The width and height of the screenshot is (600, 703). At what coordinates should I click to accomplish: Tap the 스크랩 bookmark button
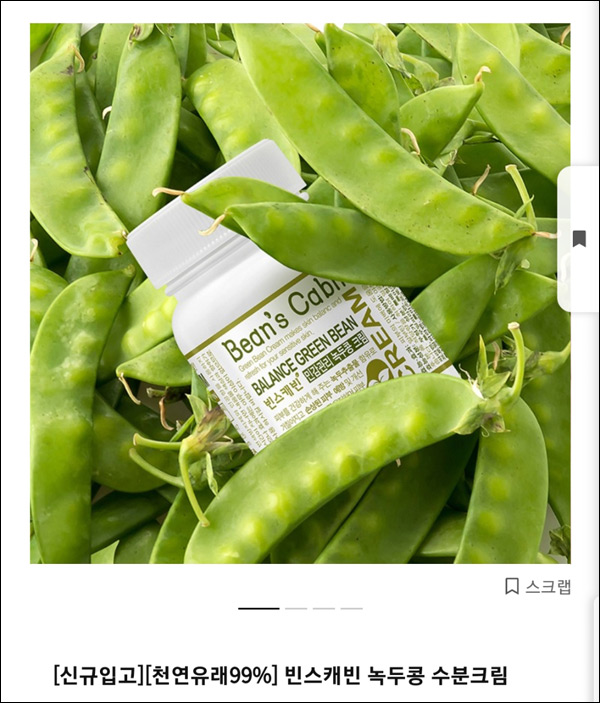[x=537, y=586]
